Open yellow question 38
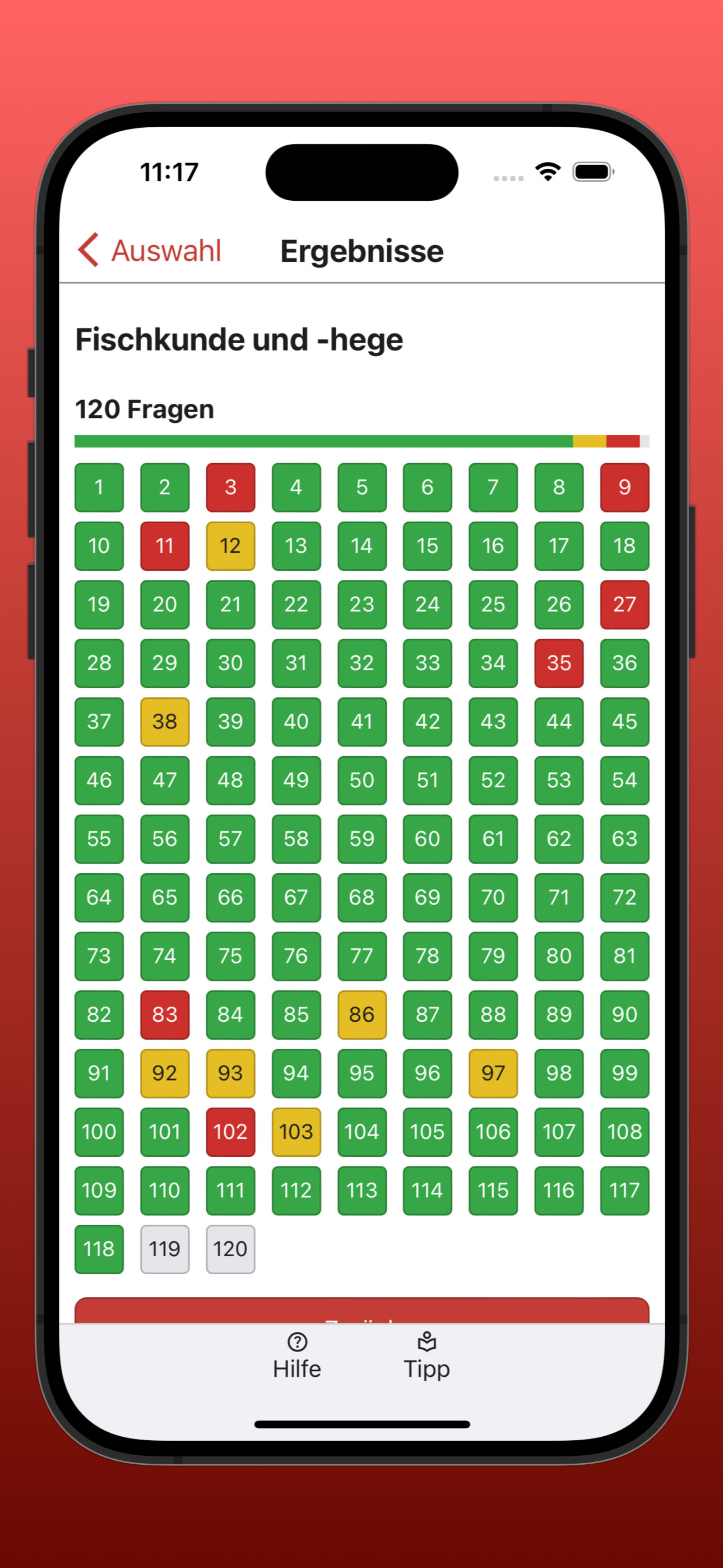Screen dimensions: 723x1568 [164, 721]
